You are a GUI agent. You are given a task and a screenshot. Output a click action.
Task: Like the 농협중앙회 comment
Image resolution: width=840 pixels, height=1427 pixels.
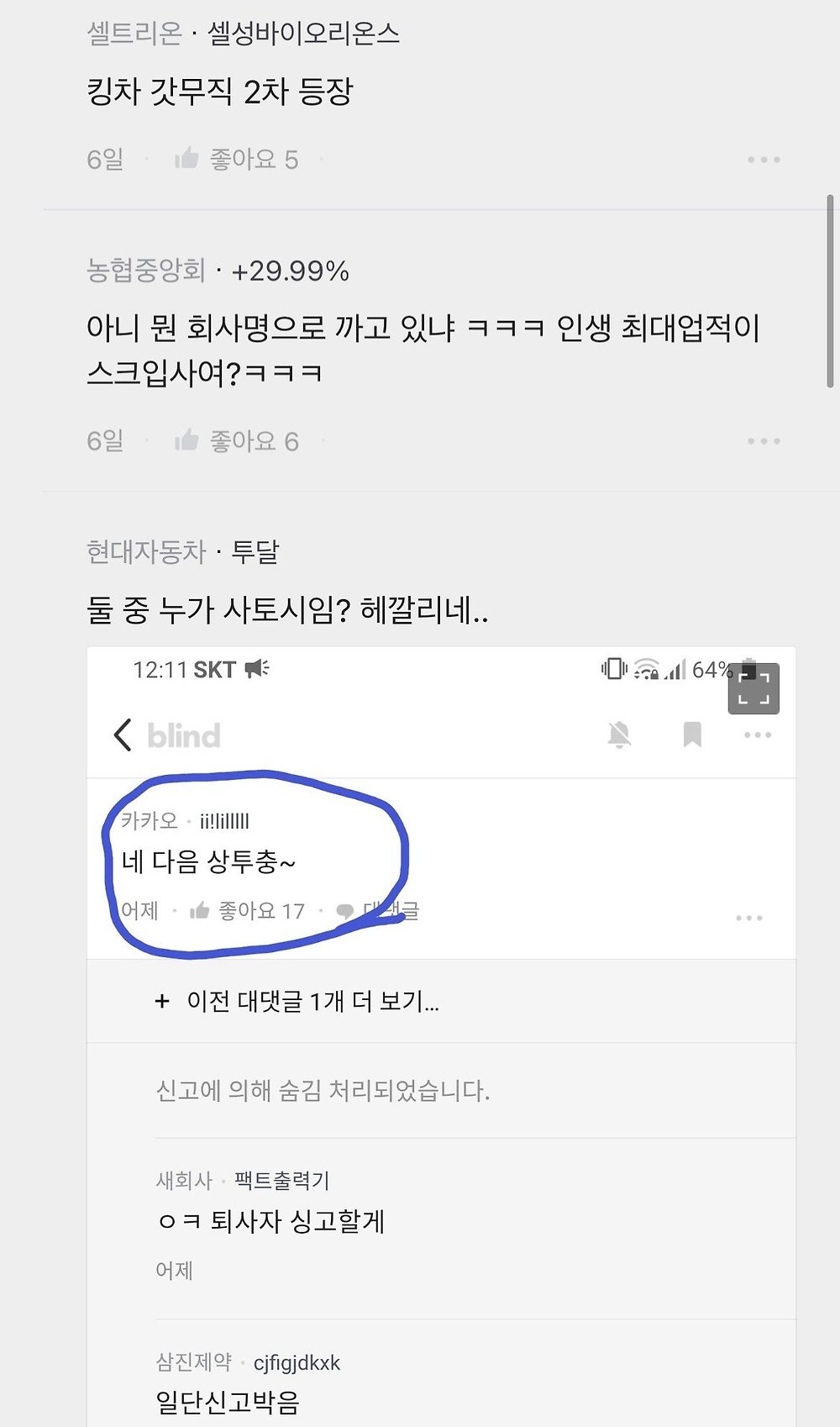tap(236, 440)
